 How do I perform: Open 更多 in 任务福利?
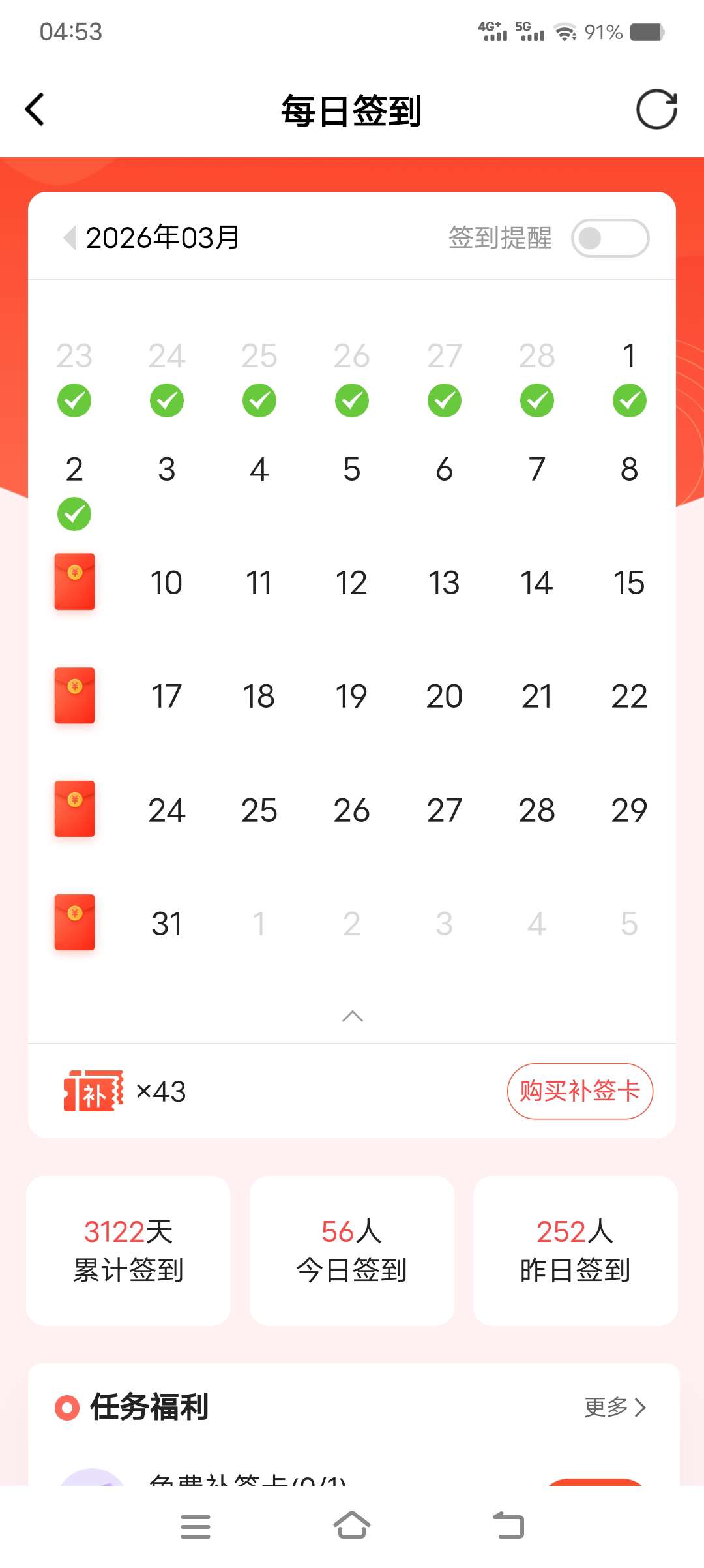click(x=615, y=1407)
